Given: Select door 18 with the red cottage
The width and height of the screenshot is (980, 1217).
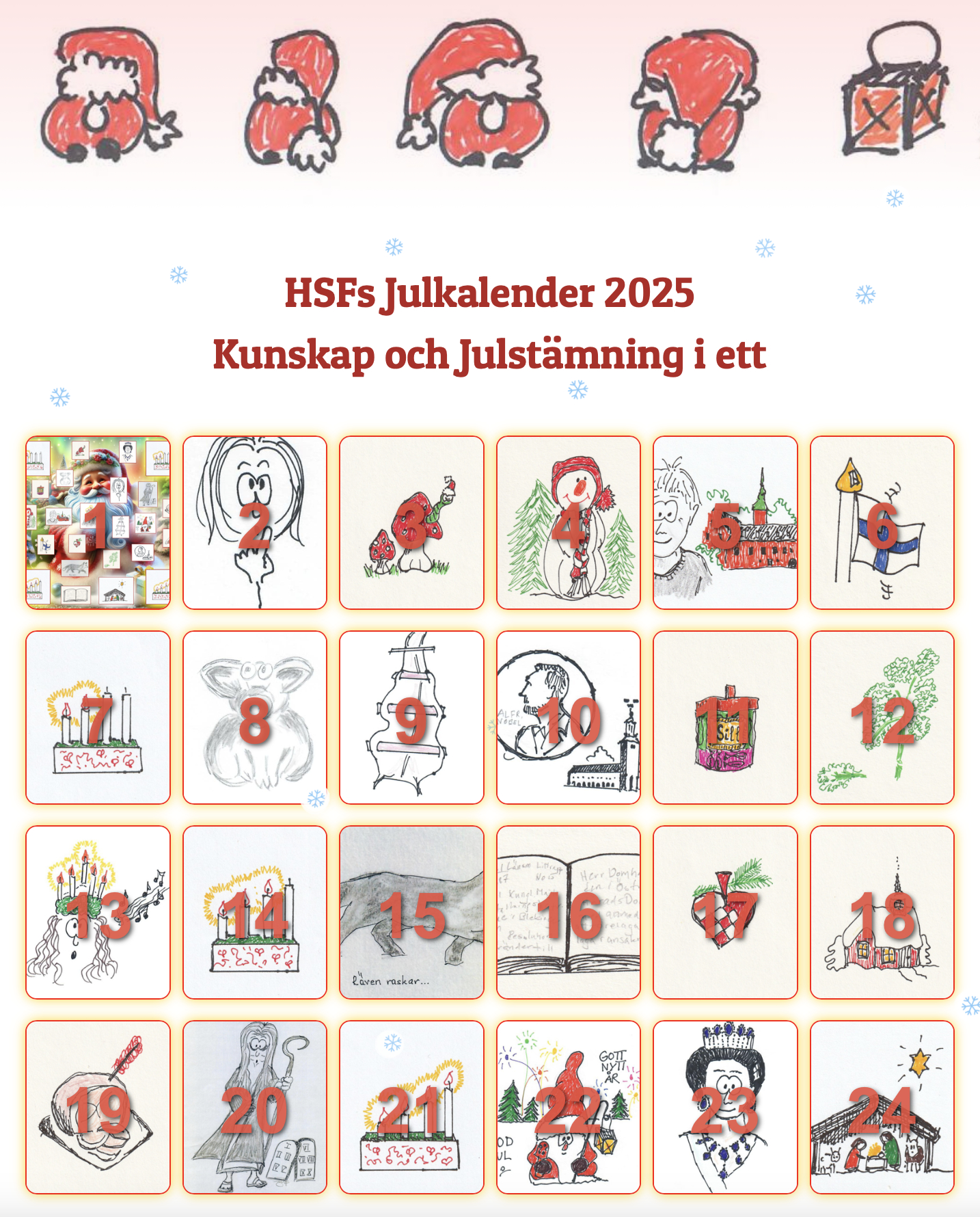Looking at the screenshot, I should pyautogui.click(x=882, y=913).
